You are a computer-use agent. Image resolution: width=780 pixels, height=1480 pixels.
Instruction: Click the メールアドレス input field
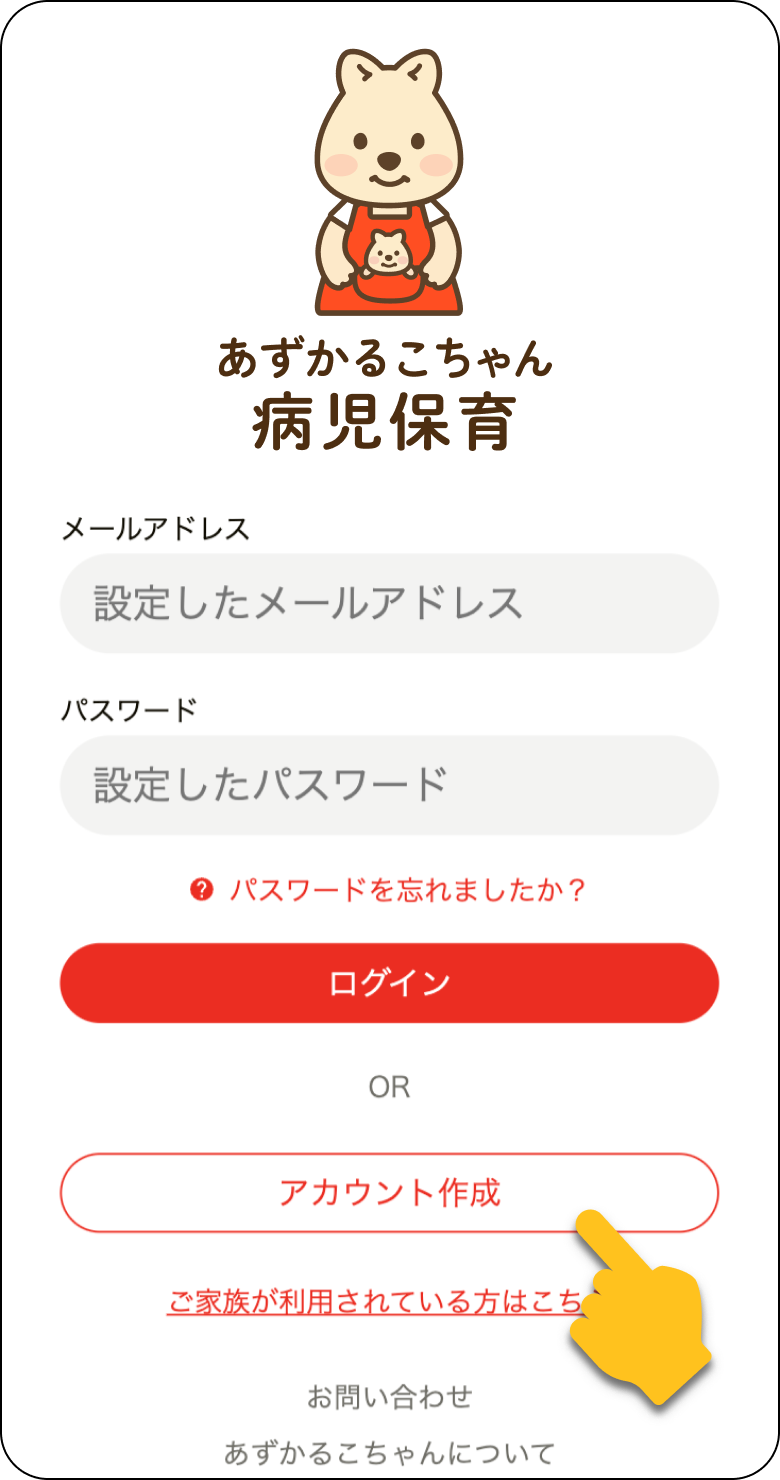pos(388,602)
